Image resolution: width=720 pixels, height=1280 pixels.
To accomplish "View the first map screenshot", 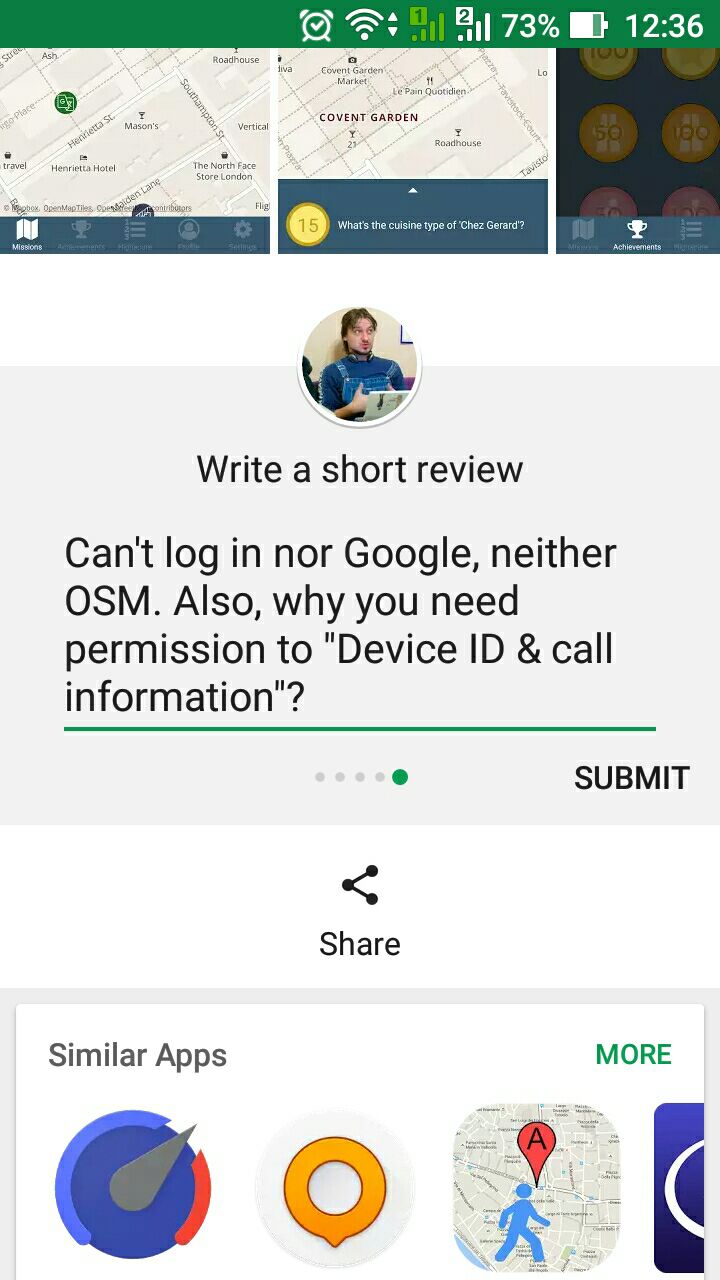I will [135, 151].
